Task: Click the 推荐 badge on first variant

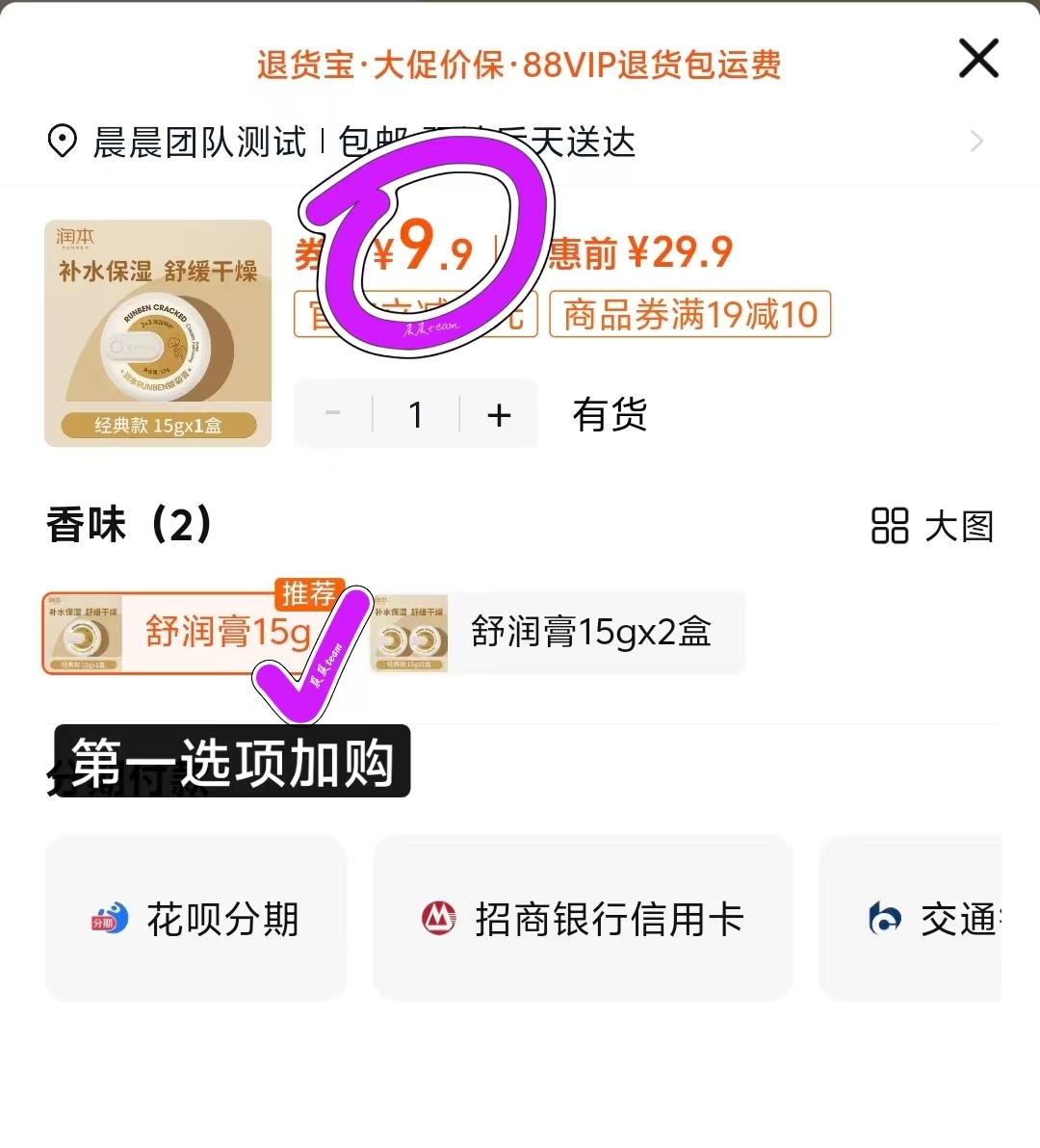Action: click(x=309, y=594)
